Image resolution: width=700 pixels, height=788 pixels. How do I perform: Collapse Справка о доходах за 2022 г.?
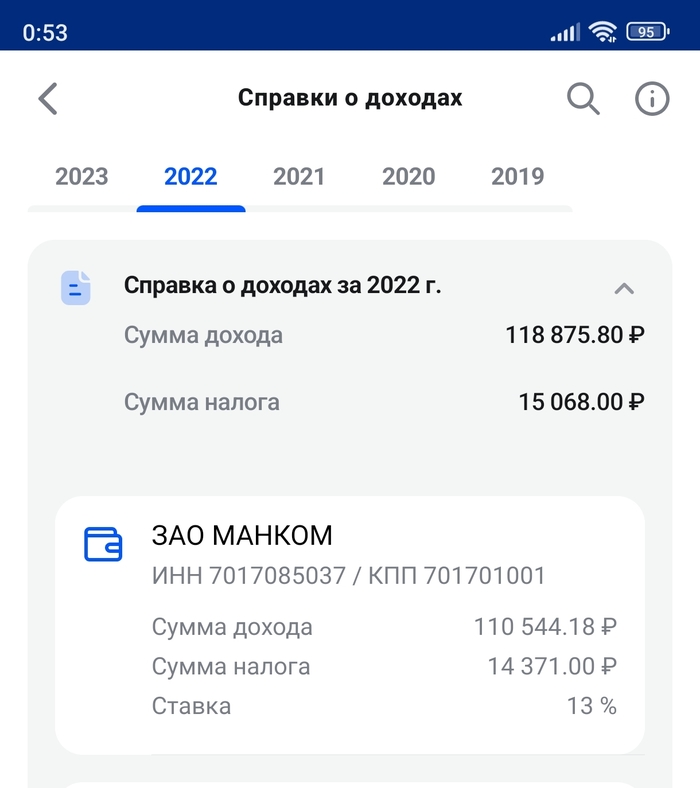tap(624, 288)
